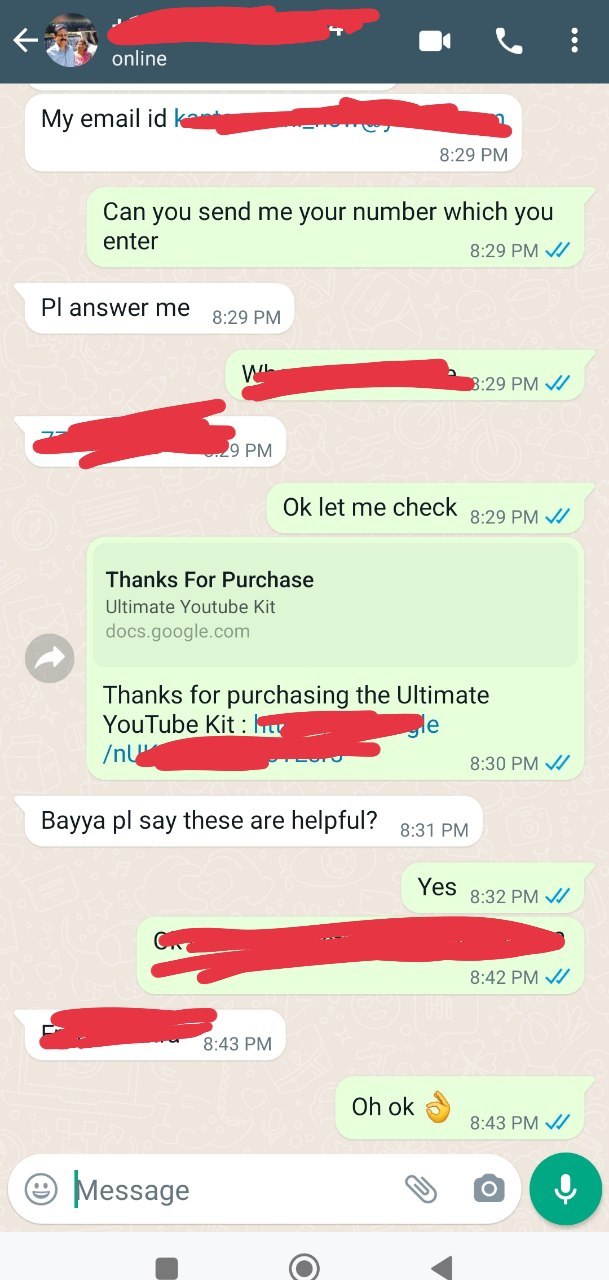609x1280 pixels.
Task: Open the contact's profile picture
Action: (x=71, y=41)
